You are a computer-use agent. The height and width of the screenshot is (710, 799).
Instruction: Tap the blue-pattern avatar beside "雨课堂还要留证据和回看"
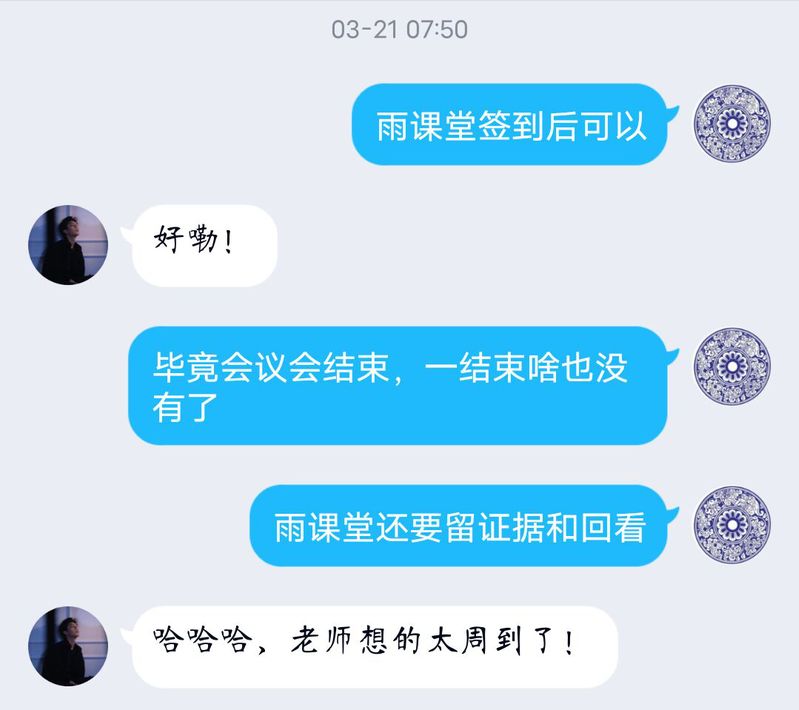pos(732,525)
